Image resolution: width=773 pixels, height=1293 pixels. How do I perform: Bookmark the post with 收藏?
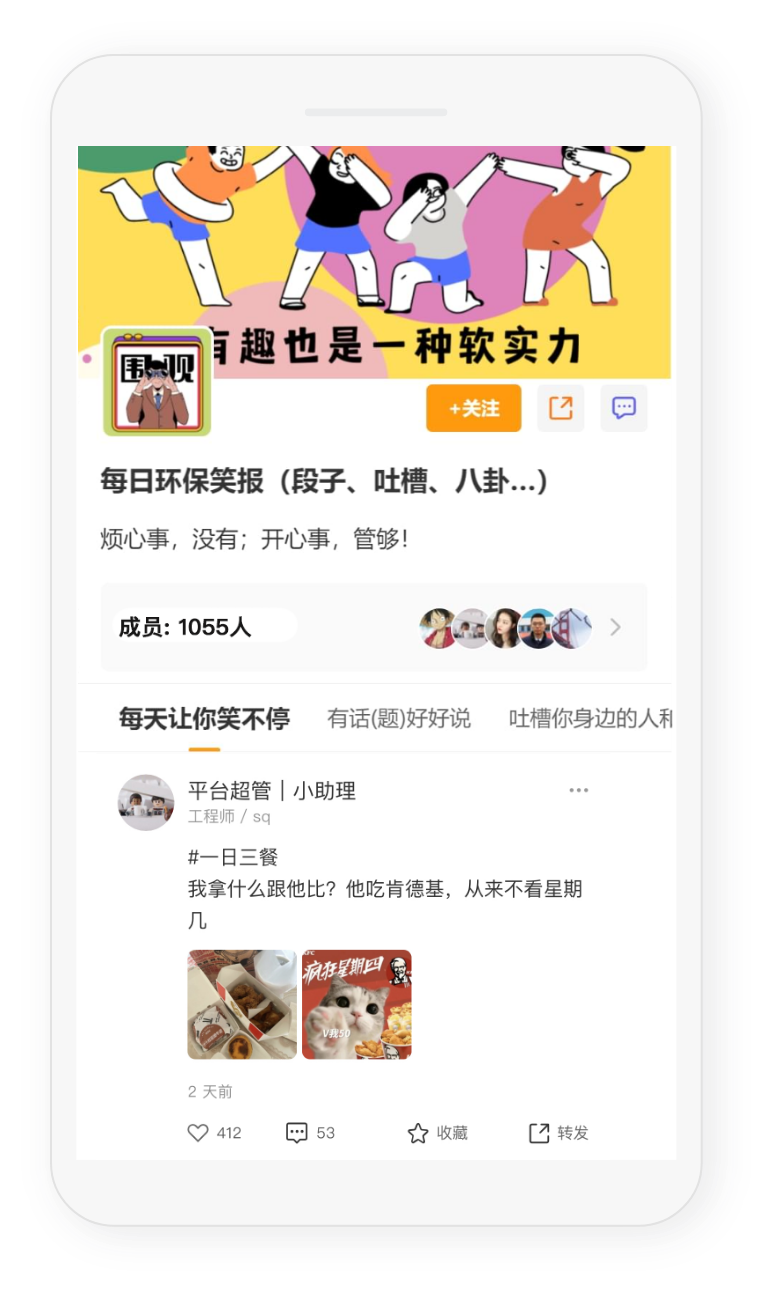point(437,1133)
